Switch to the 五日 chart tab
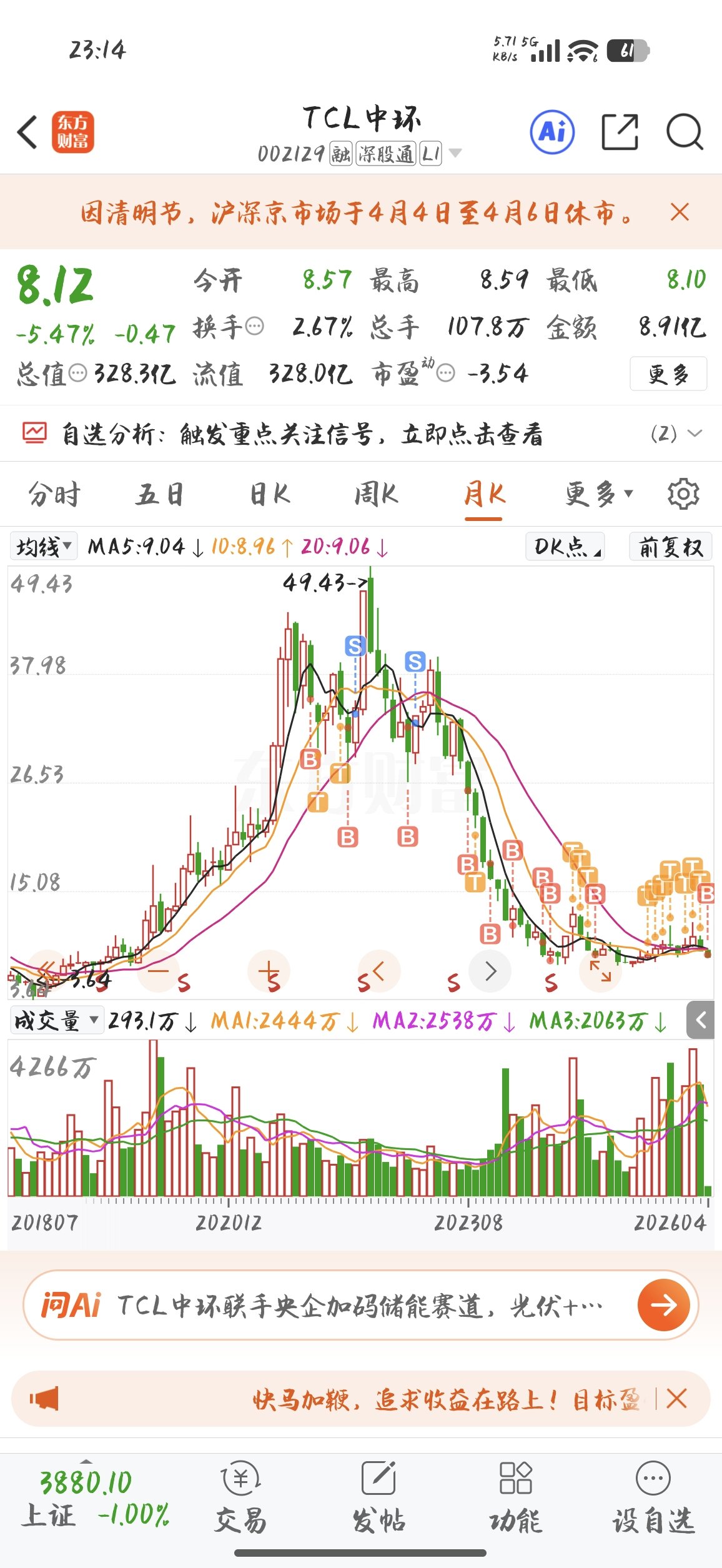This screenshot has height=1568, width=722. click(x=160, y=495)
